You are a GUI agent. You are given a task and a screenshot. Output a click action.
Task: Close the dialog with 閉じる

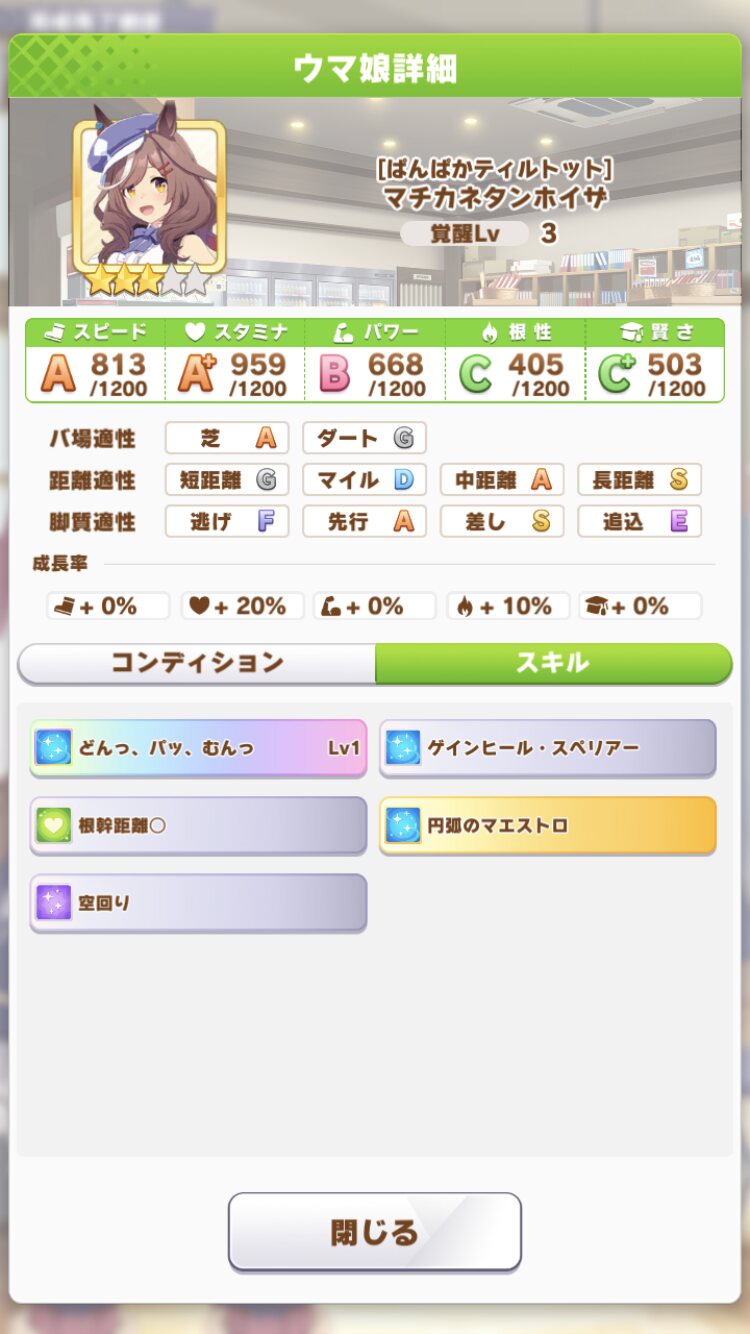(375, 1232)
